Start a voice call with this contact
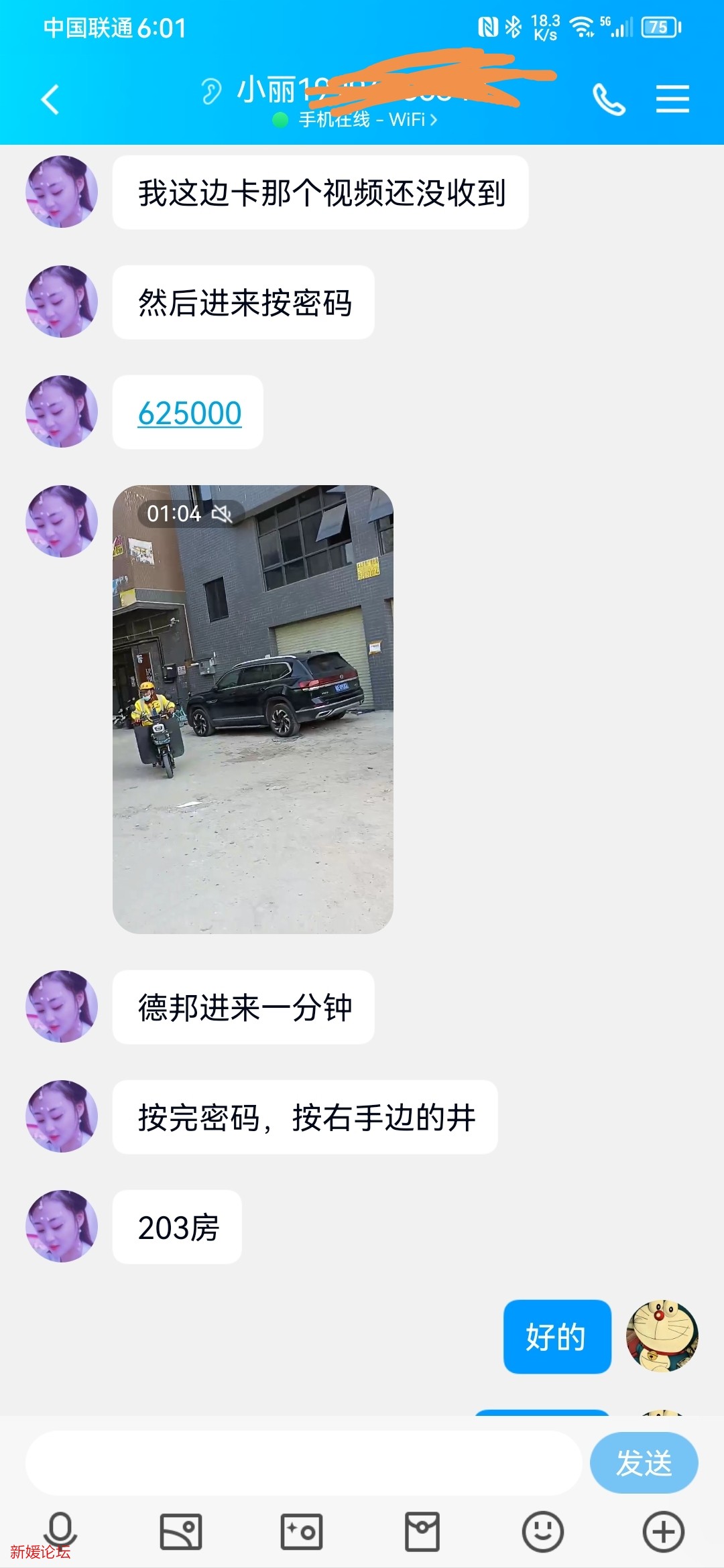724x1568 pixels. pos(609,100)
